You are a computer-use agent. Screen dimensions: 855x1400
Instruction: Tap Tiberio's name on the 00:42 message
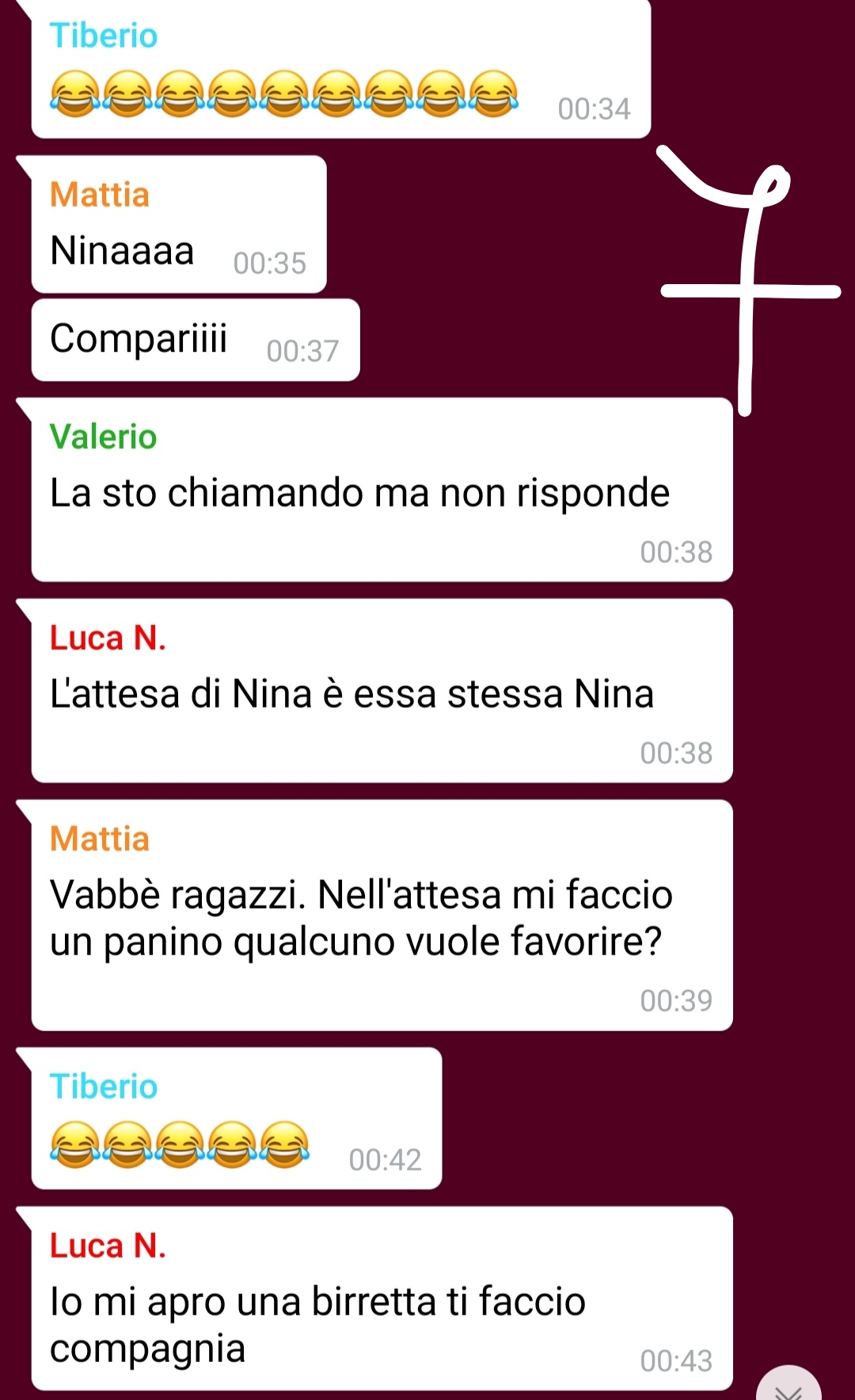point(103,1087)
